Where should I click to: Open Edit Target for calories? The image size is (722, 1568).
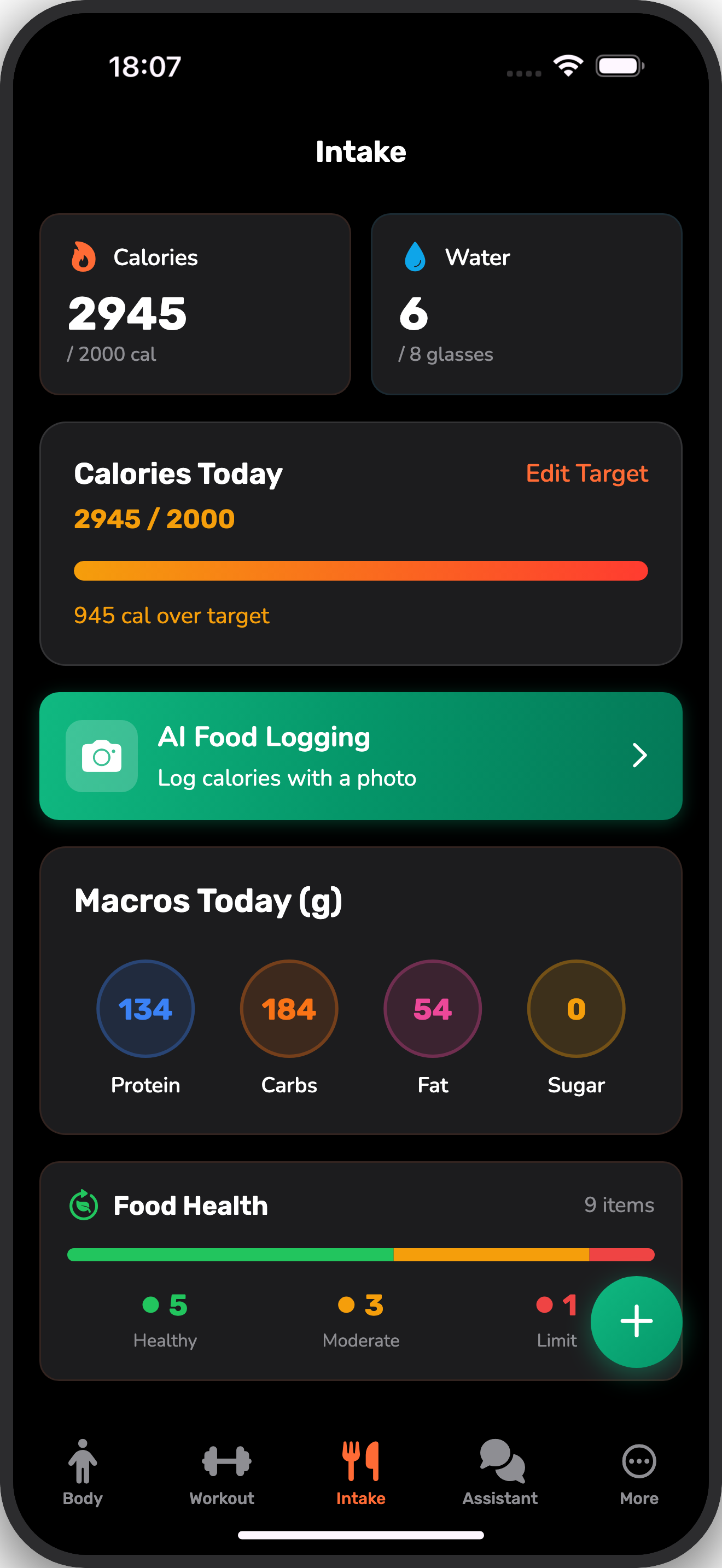[x=587, y=473]
